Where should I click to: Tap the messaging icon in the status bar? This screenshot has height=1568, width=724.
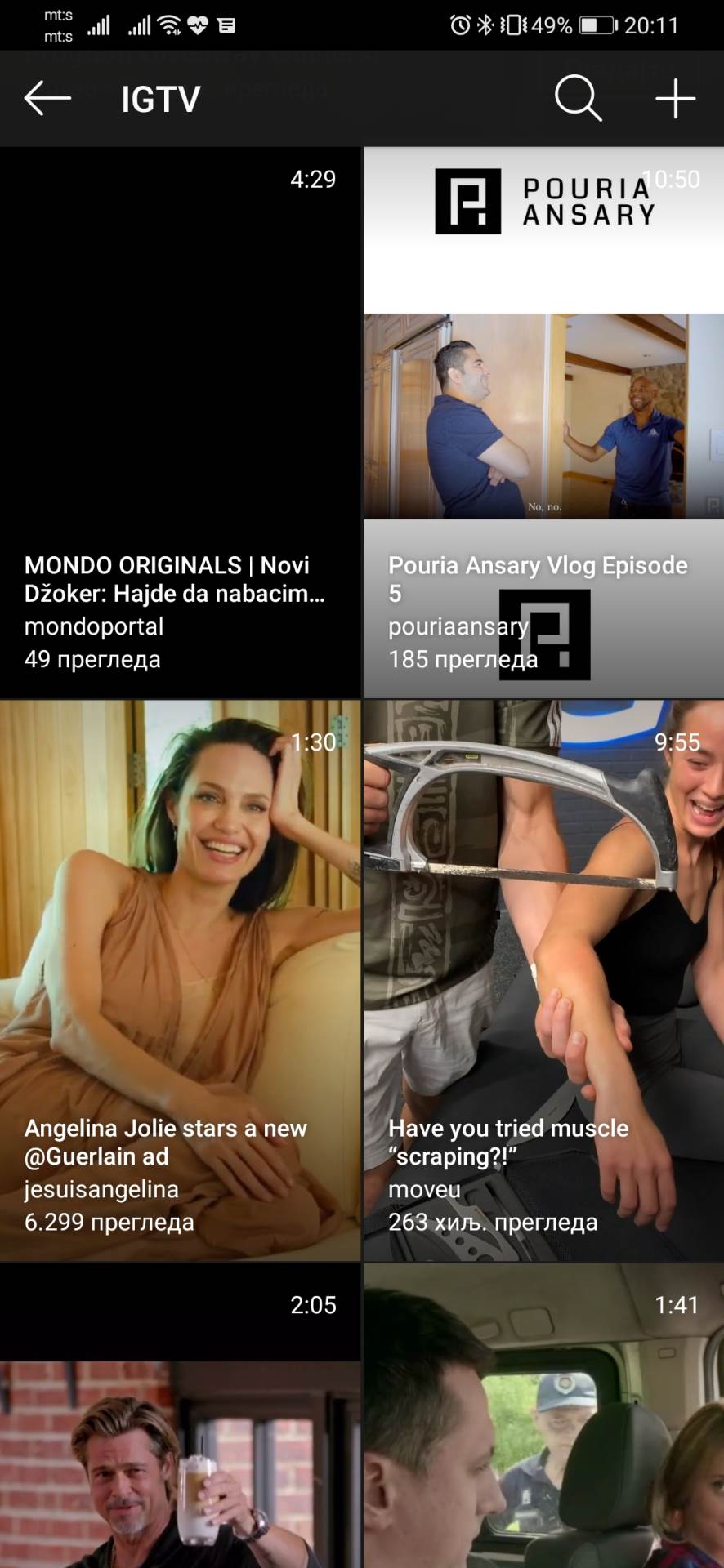coord(227,24)
